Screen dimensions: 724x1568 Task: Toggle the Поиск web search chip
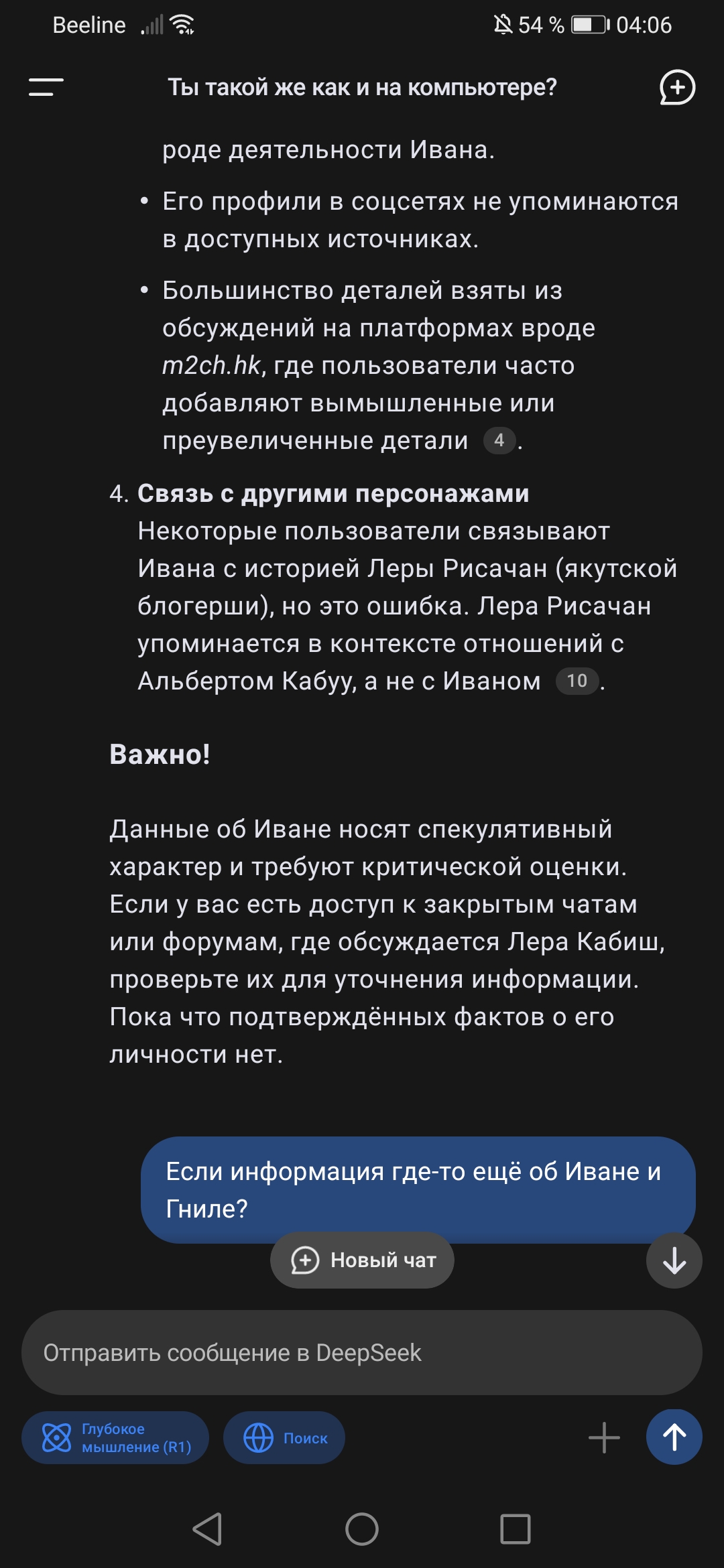coord(284,1437)
